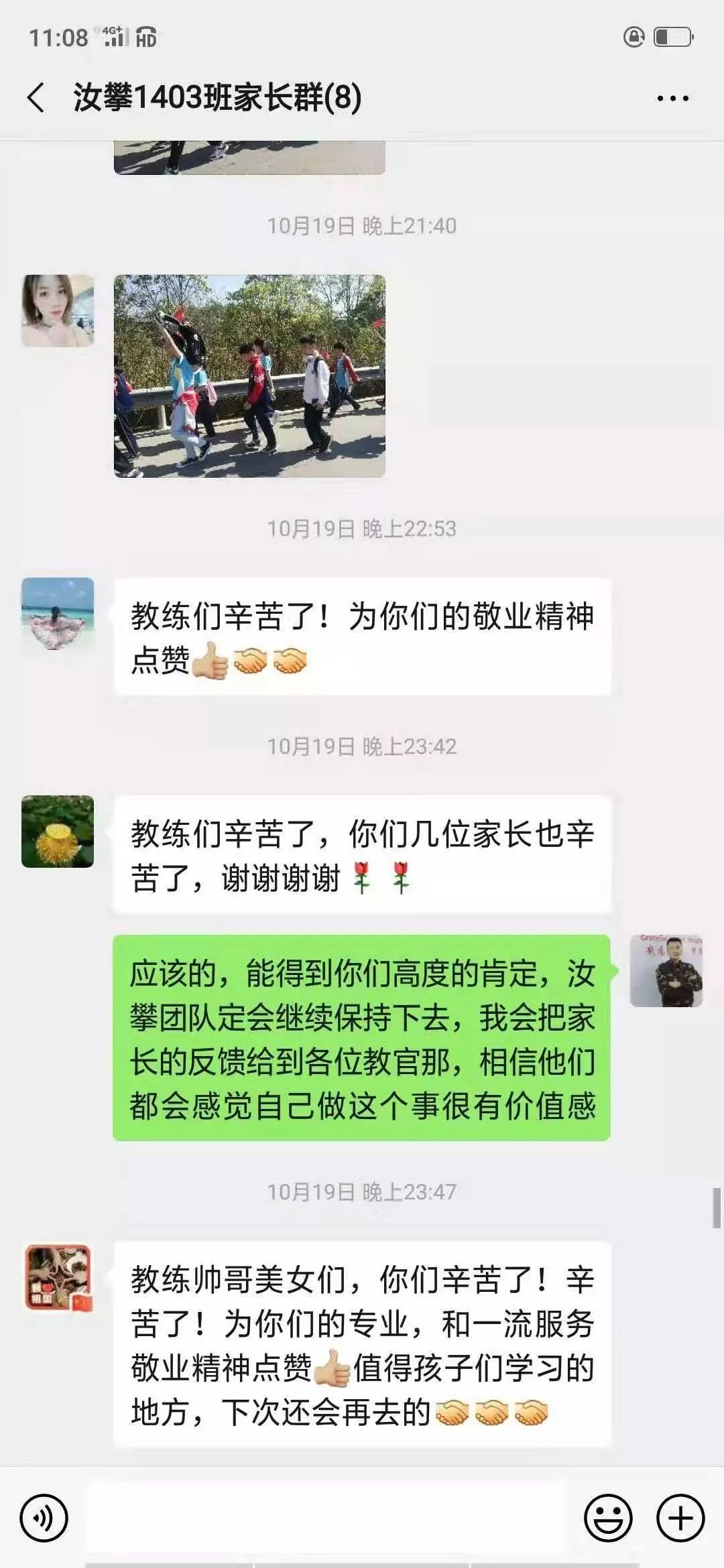This screenshot has height=1568, width=724.
Task: Tap the message text field
Action: [327, 1517]
